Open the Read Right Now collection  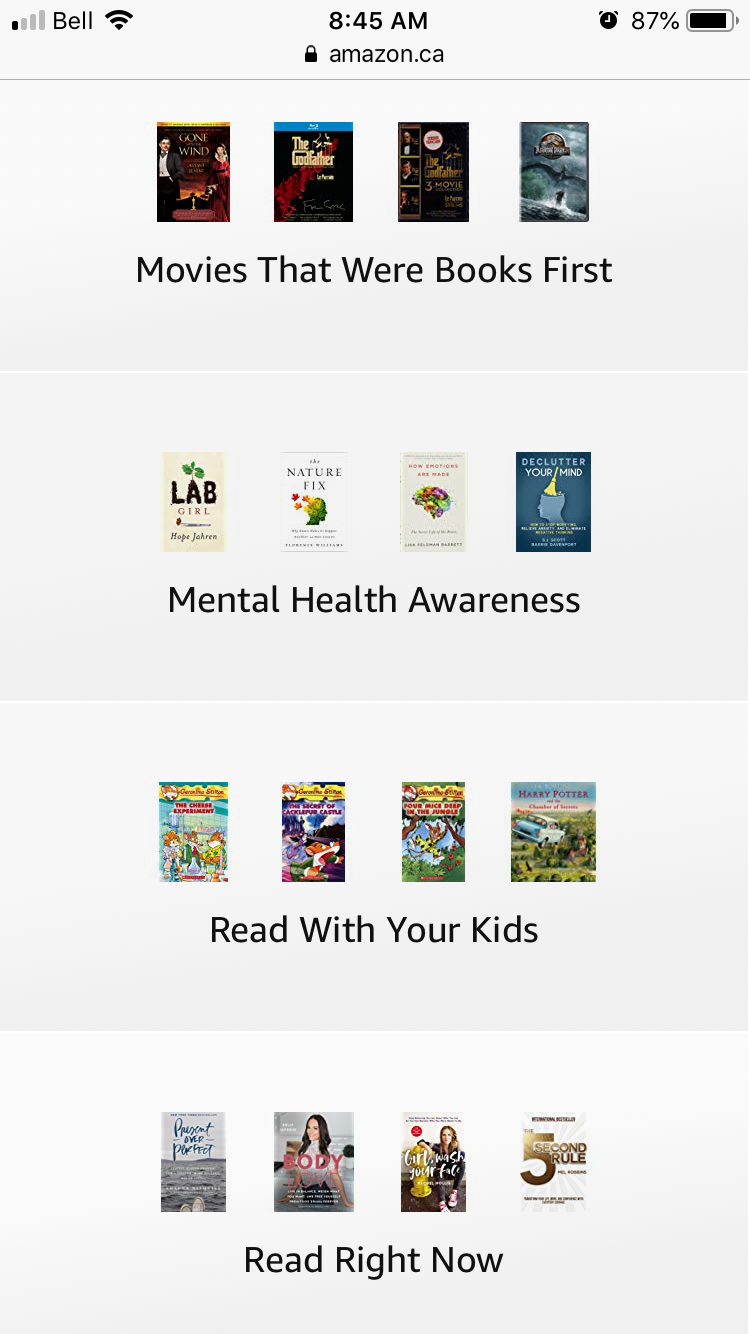[374, 1260]
